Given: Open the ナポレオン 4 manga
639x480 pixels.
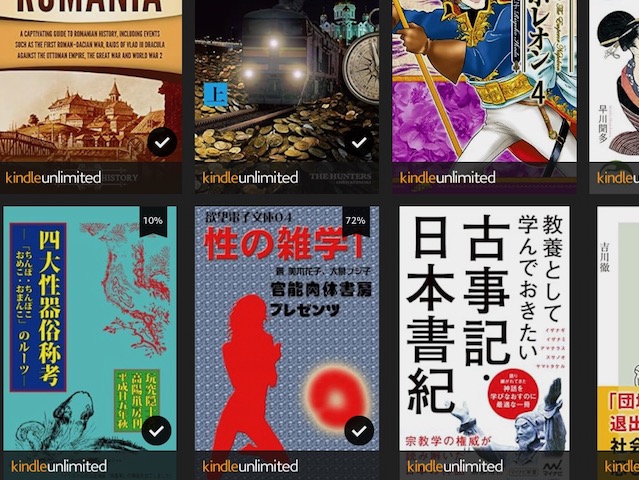Looking at the screenshot, I should pos(484,80).
